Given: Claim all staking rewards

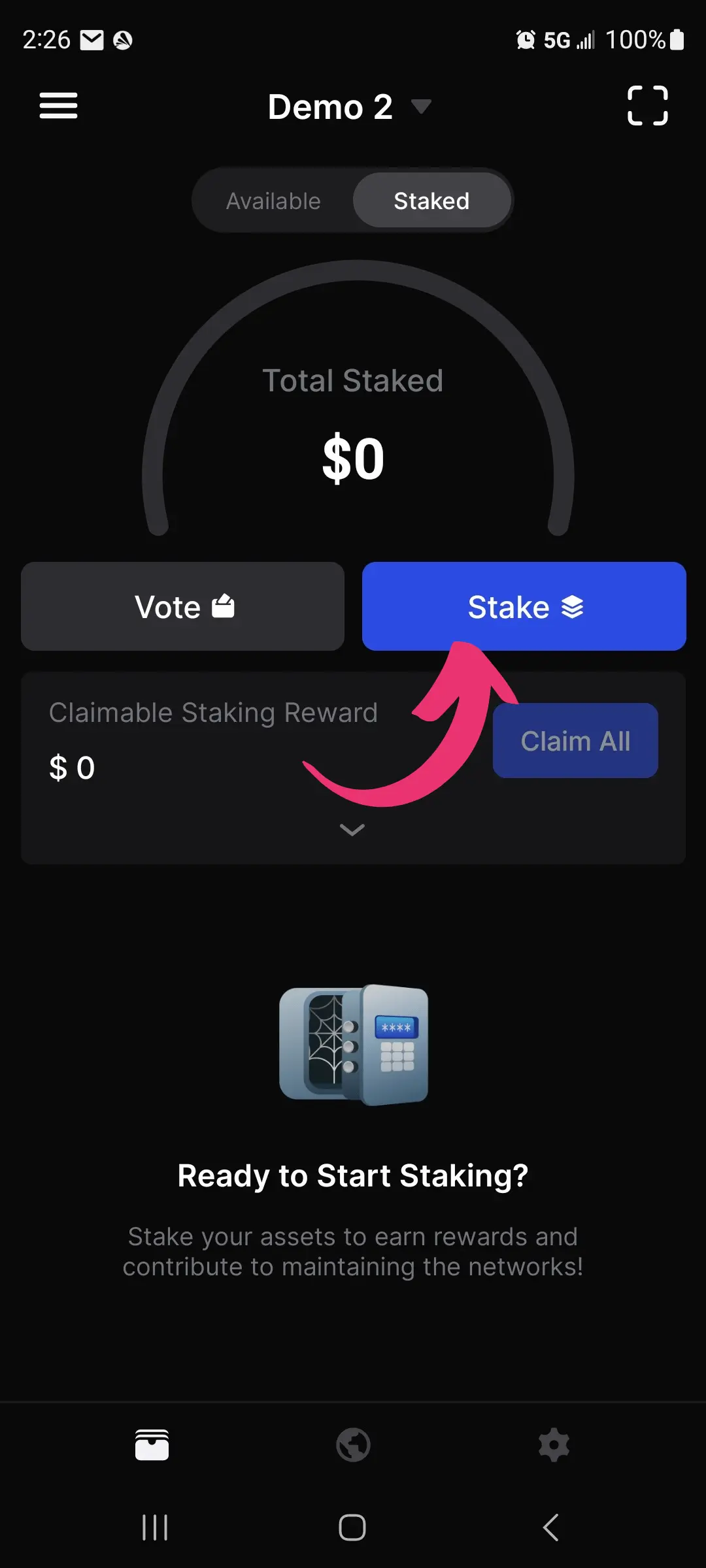Looking at the screenshot, I should [575, 741].
